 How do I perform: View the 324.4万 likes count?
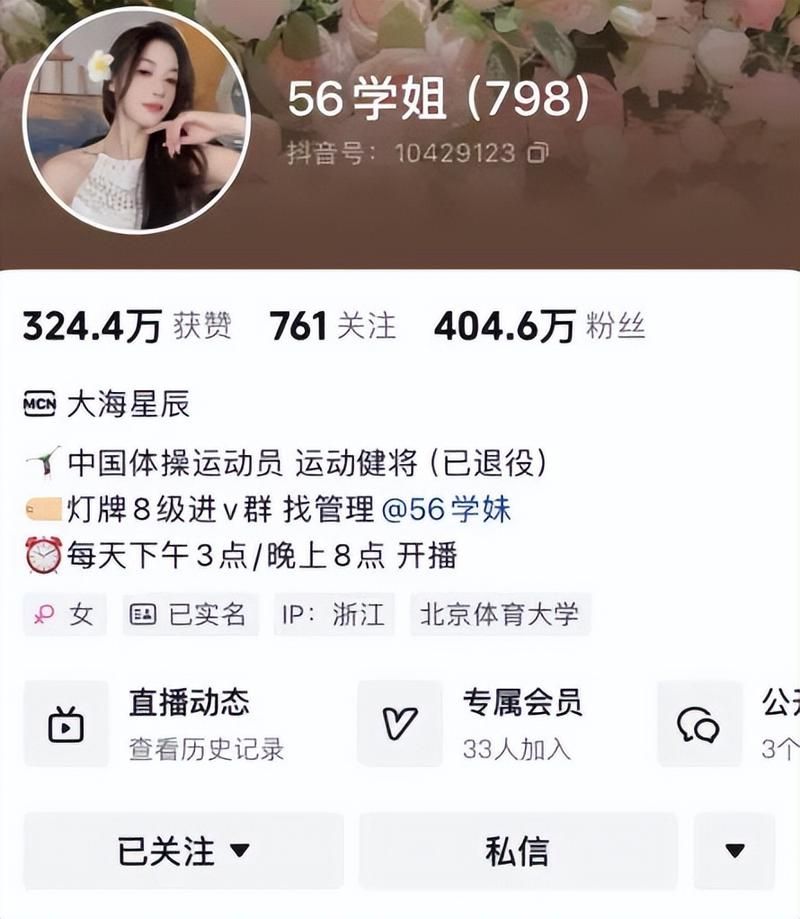click(x=127, y=325)
